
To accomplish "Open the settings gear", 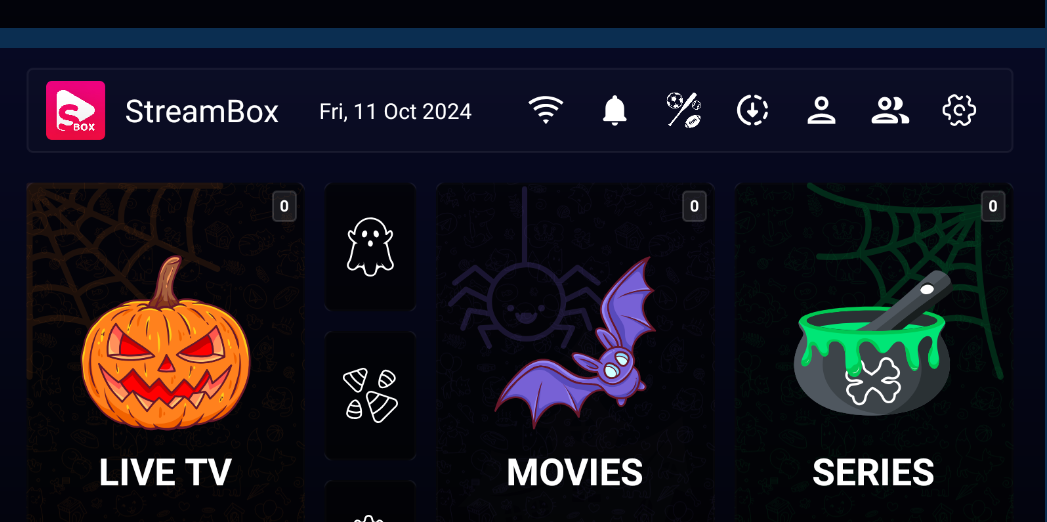I will click(x=958, y=110).
